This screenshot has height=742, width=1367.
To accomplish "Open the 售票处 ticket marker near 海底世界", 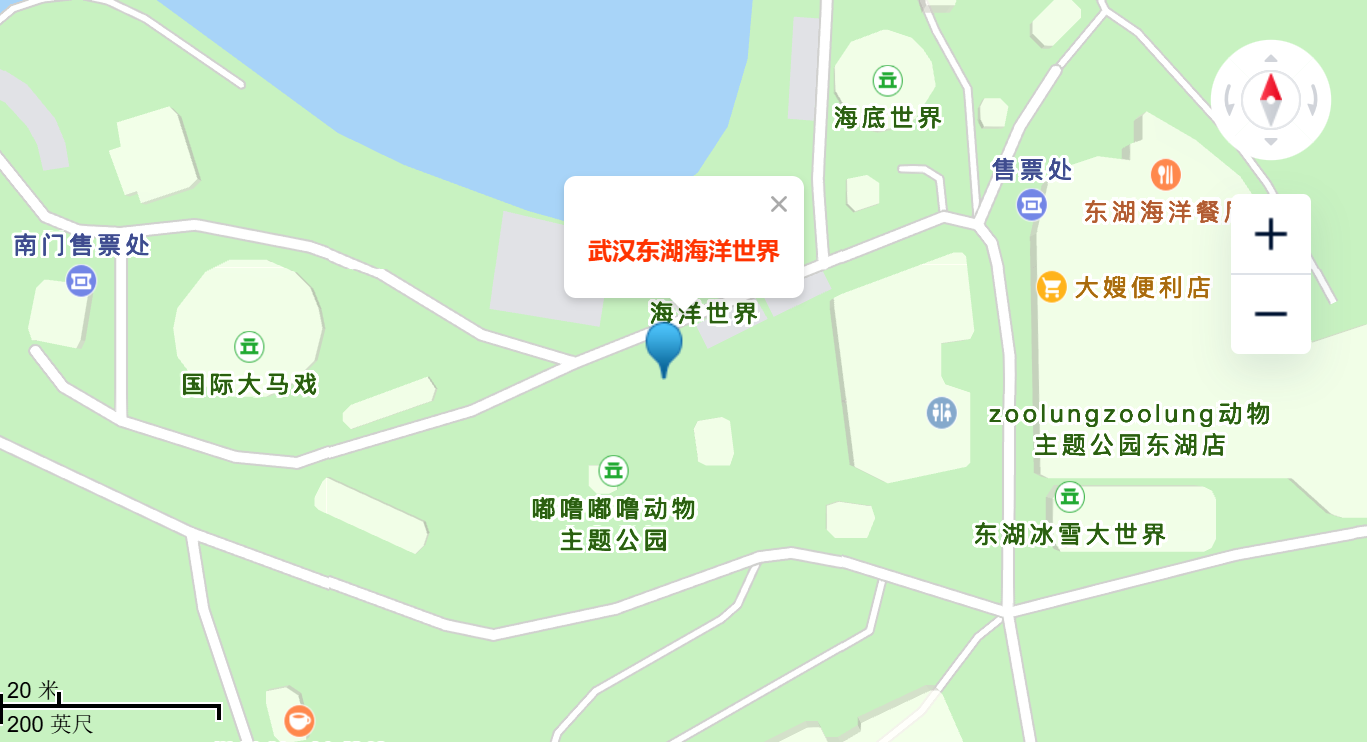I will point(1032,205).
